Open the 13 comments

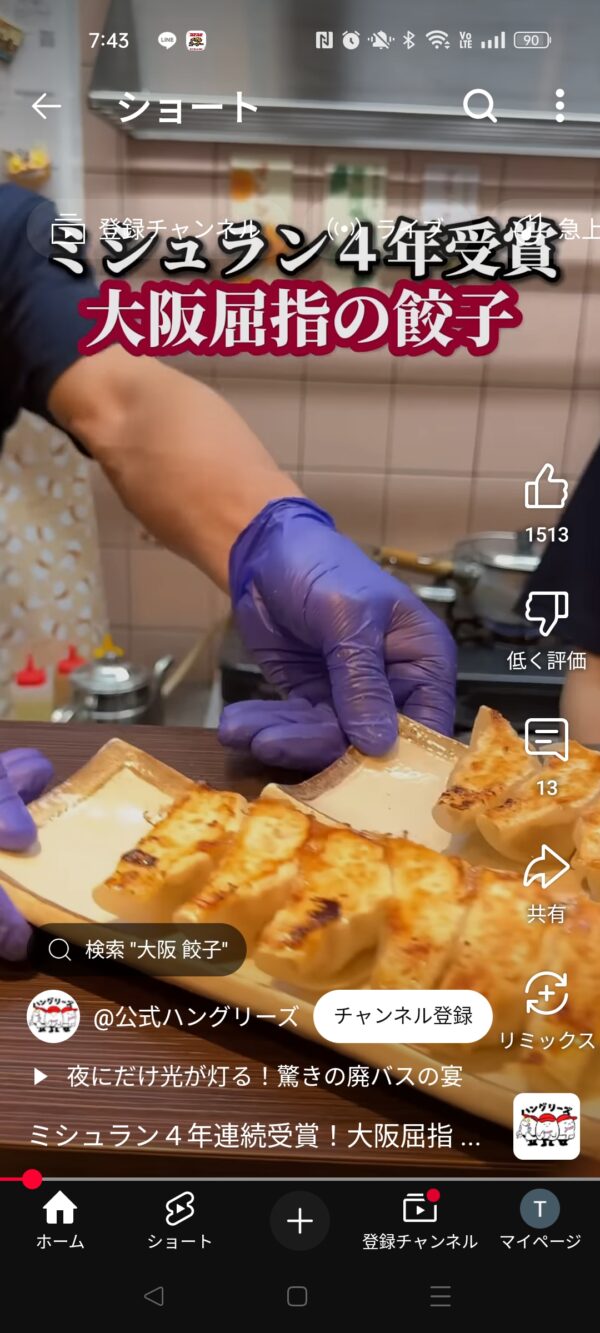tap(546, 741)
